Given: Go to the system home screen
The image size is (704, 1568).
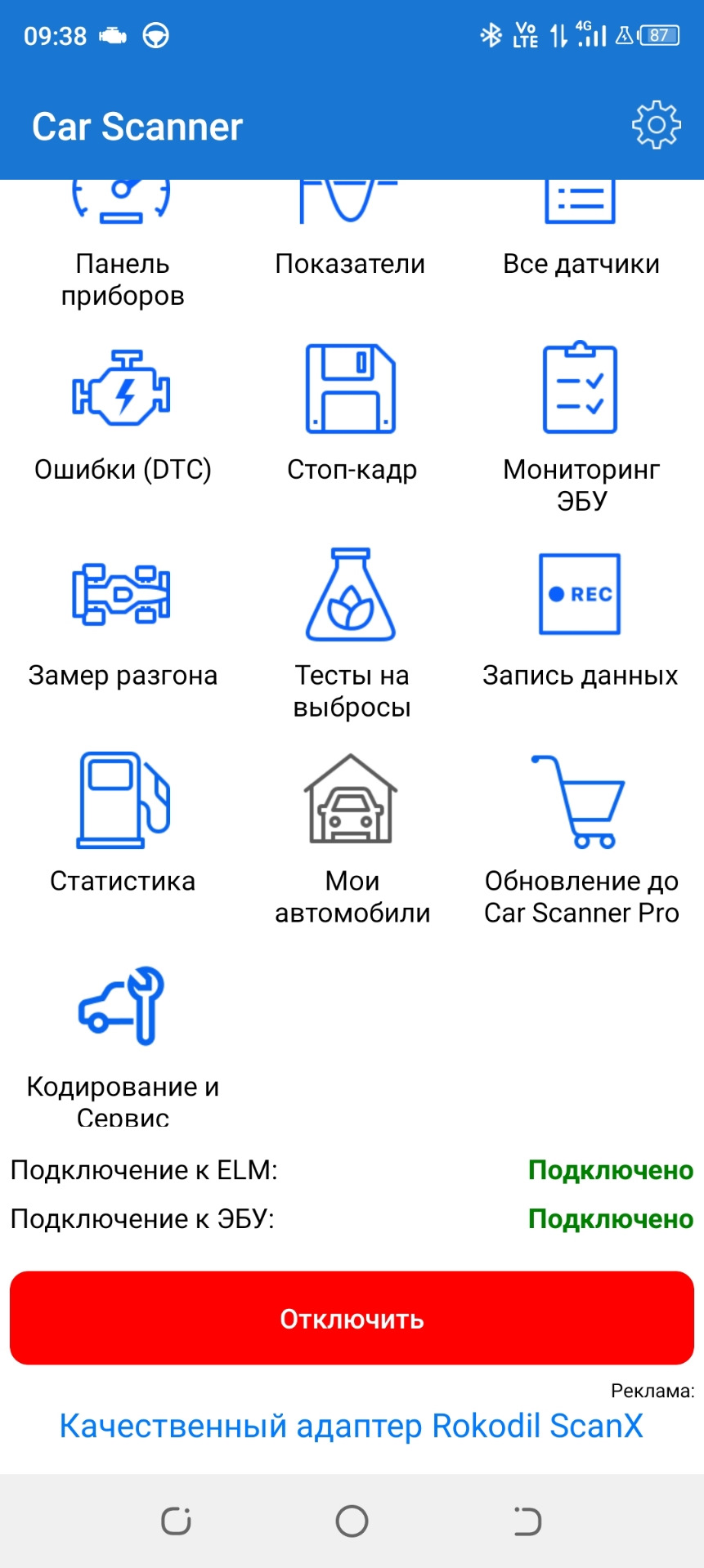Looking at the screenshot, I should tap(352, 1521).
